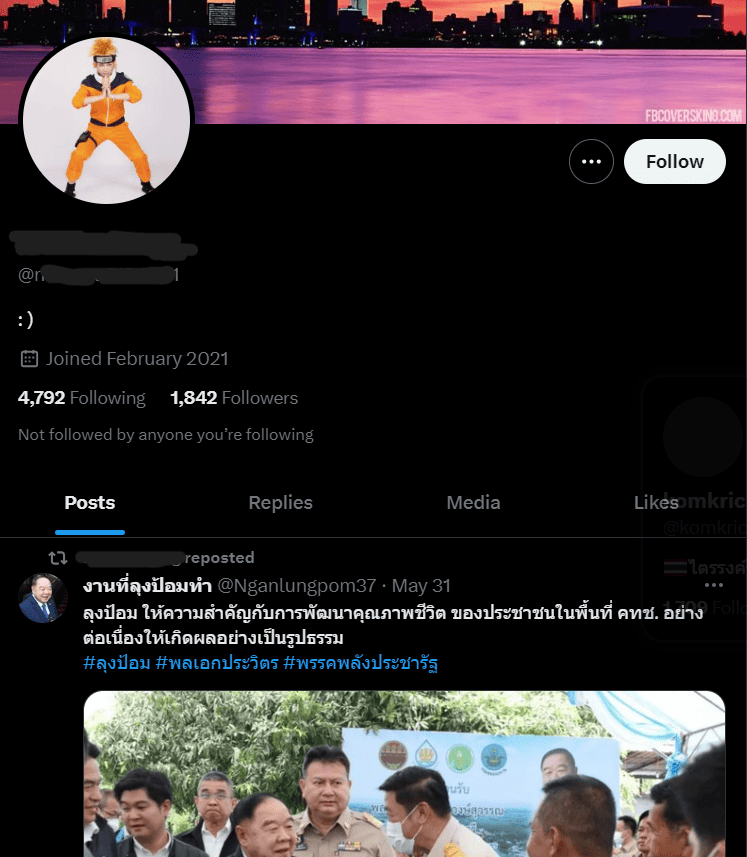Screen dimensions: 747x857
Task: Select the Posts tab
Action: click(90, 503)
